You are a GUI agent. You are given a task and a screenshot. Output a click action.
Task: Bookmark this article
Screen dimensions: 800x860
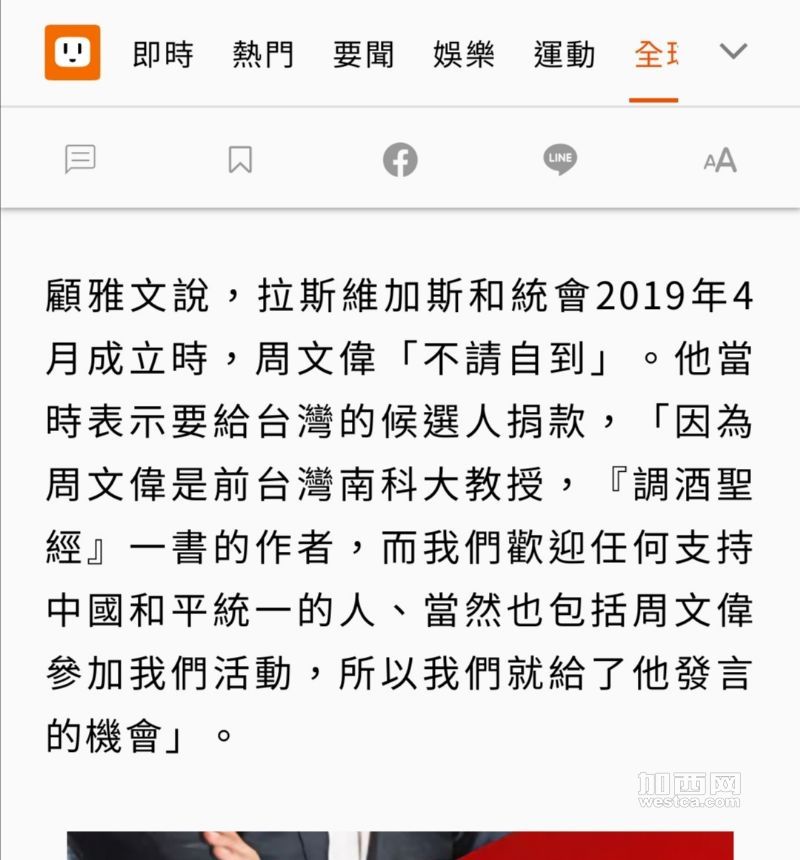click(240, 160)
